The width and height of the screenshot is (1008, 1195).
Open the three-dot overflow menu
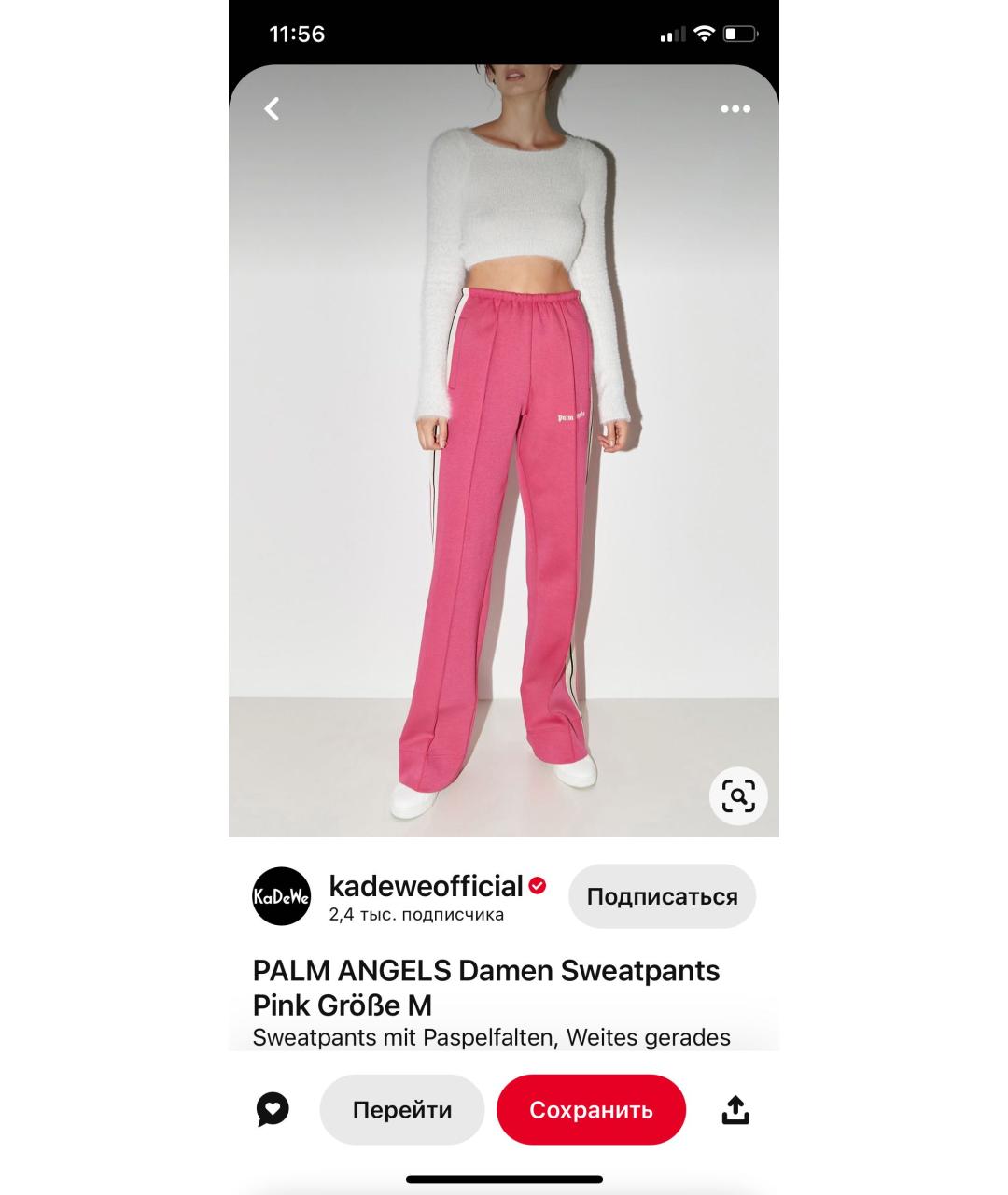[735, 109]
